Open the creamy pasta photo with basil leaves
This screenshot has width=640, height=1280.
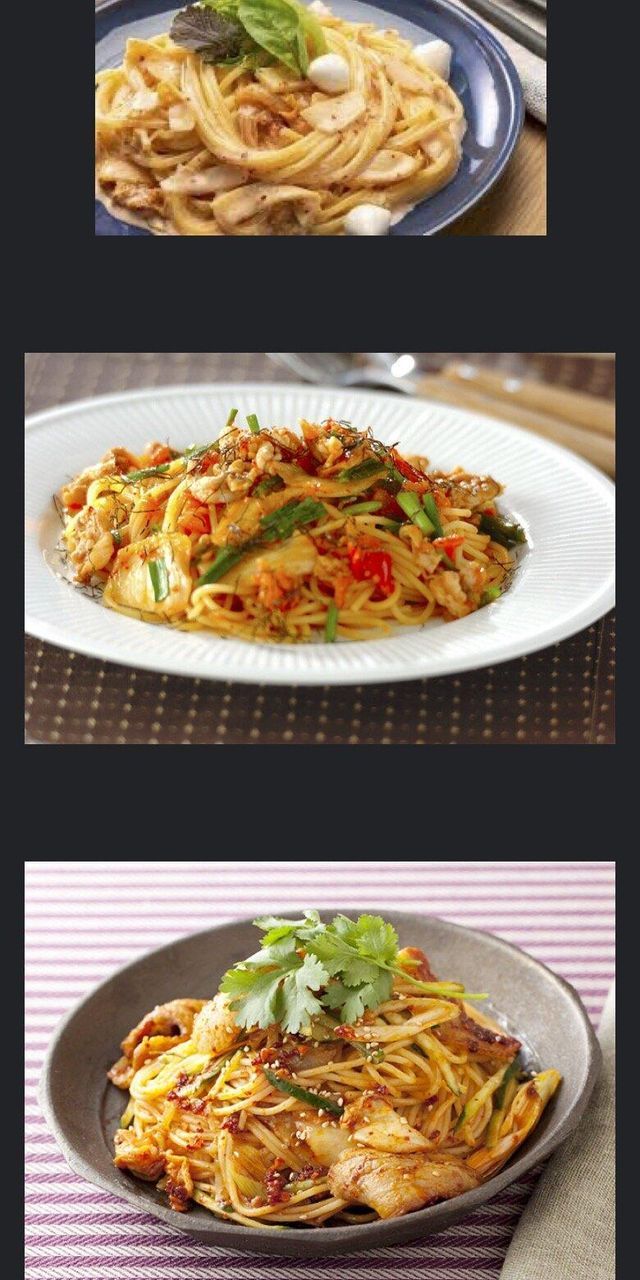320,117
